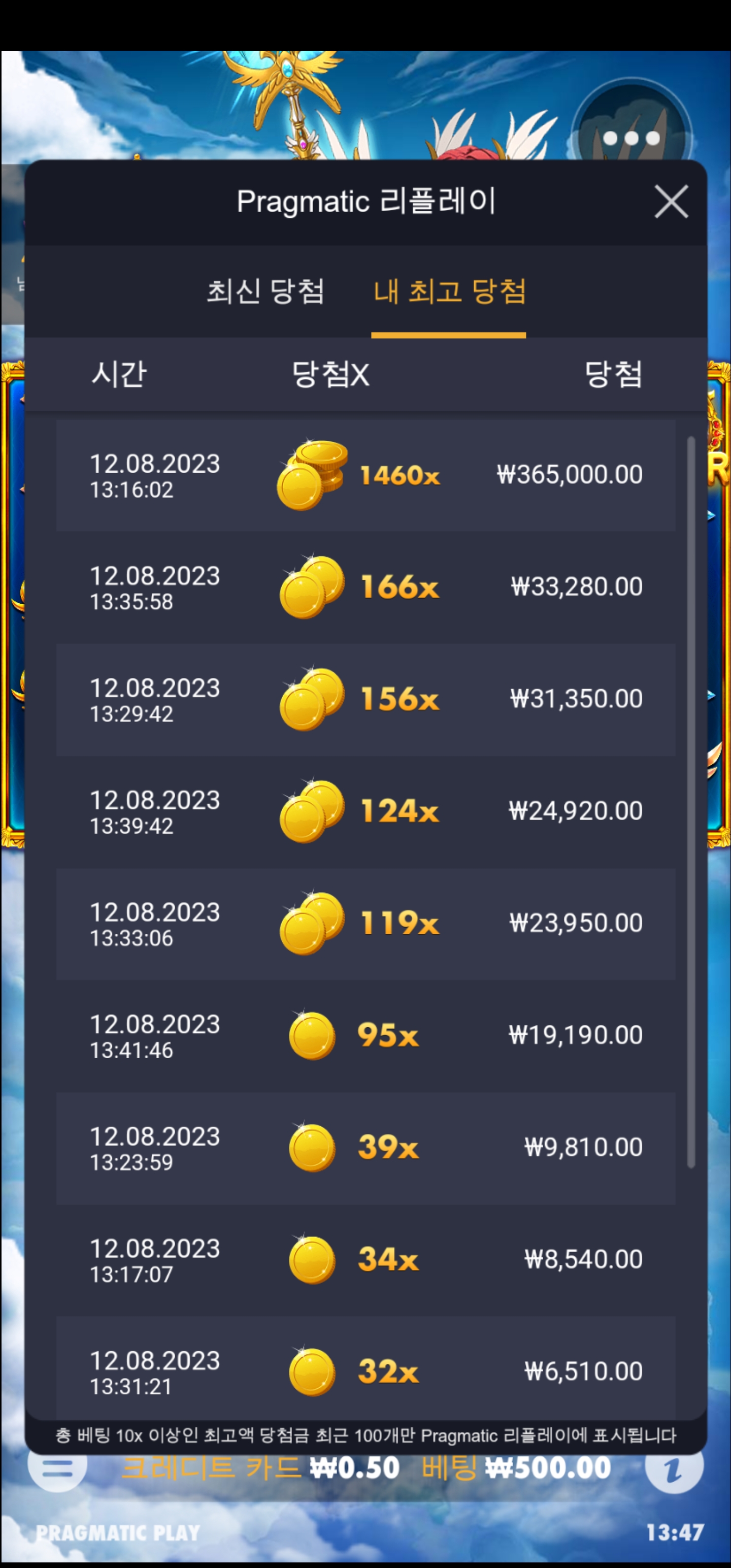Screen dimensions: 731x1568
Task: Watch the 34x win replay
Action: (x=365, y=1259)
